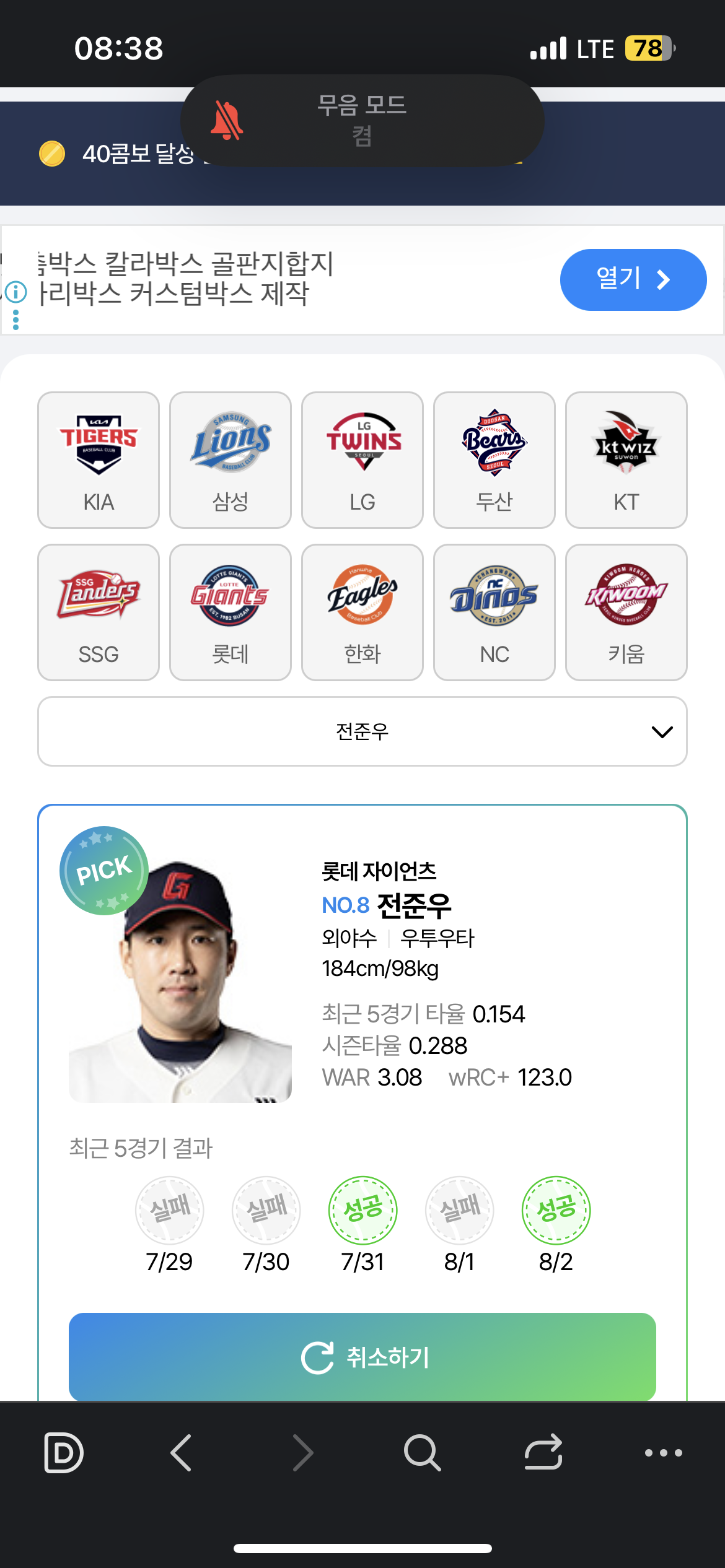Select the LG Twins team
The width and height of the screenshot is (725, 1568).
point(362,460)
